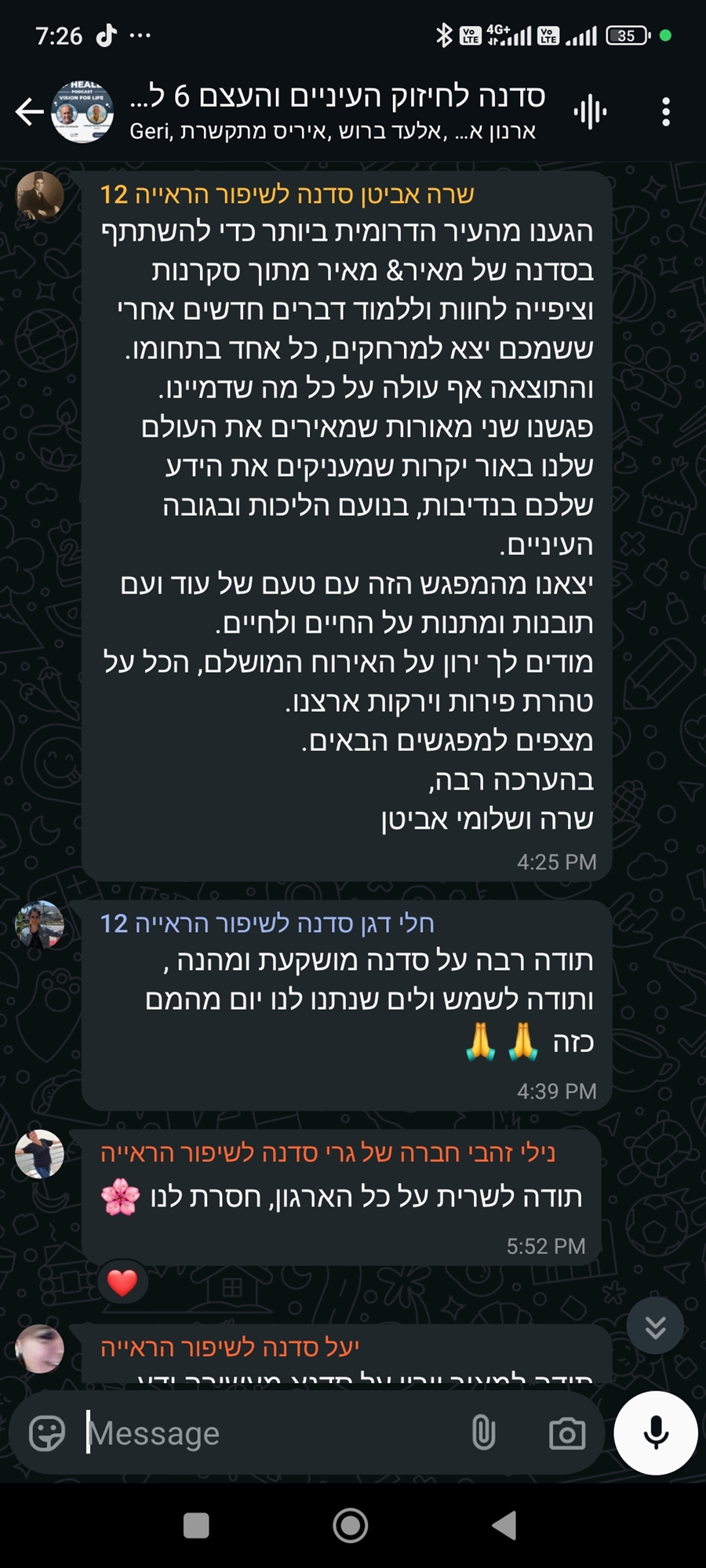Open the overflow menu
The height and width of the screenshot is (1568, 706).
pyautogui.click(x=665, y=112)
